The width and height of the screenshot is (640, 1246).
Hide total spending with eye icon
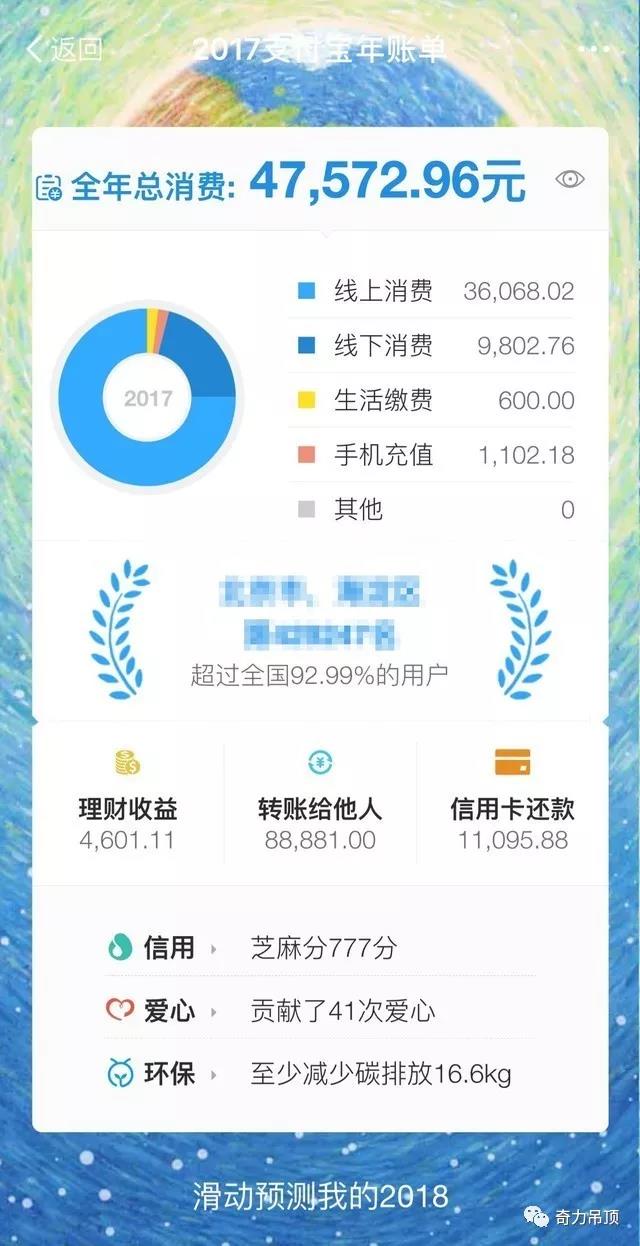tap(570, 180)
